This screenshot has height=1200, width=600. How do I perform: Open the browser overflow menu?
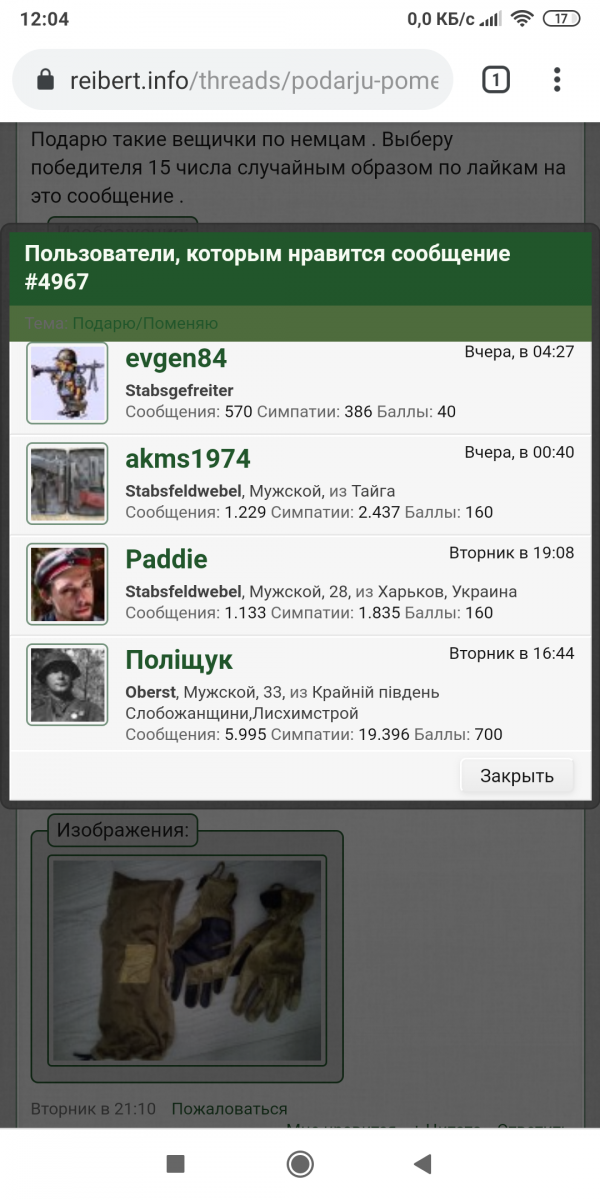(x=557, y=80)
